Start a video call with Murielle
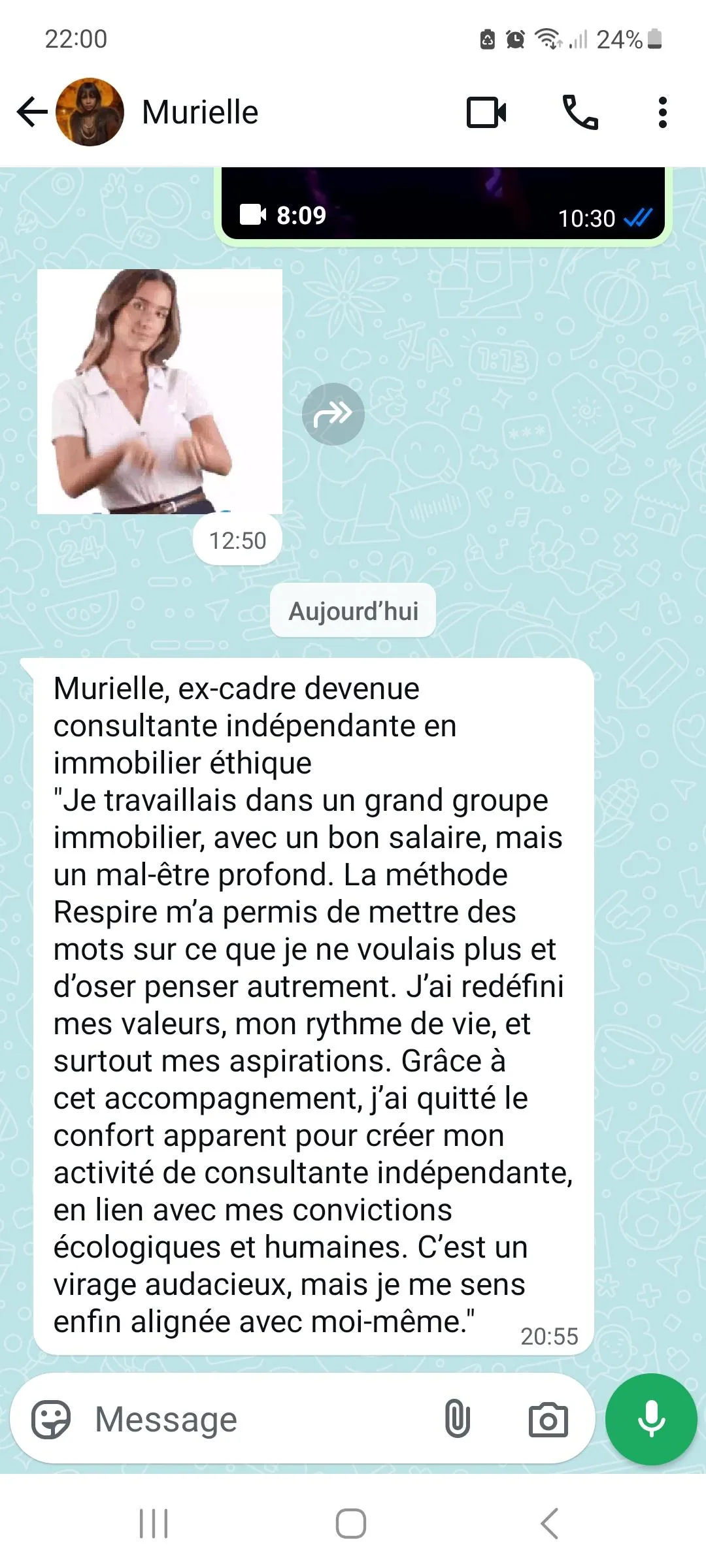The height and width of the screenshot is (1568, 706). pos(486,112)
